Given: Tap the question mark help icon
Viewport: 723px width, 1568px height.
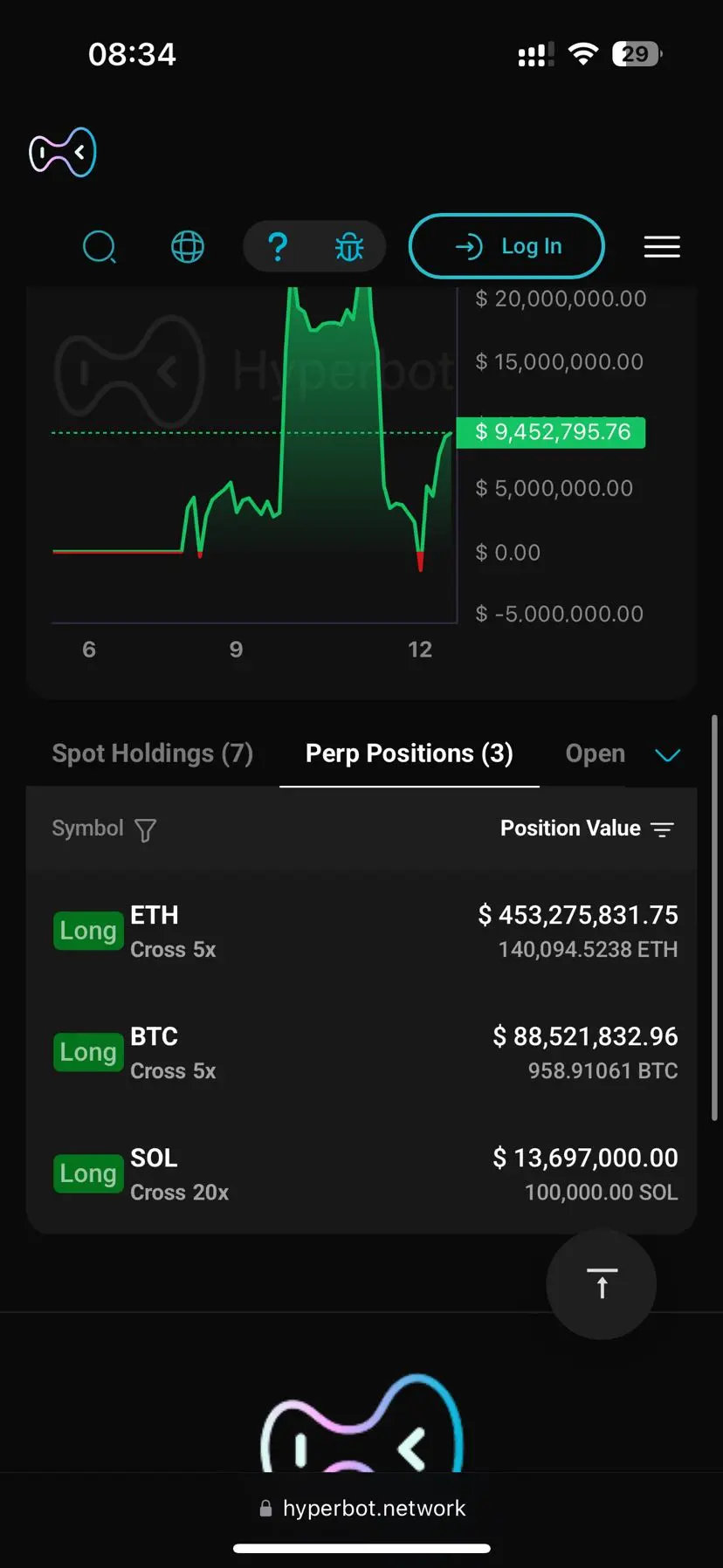Looking at the screenshot, I should (278, 247).
